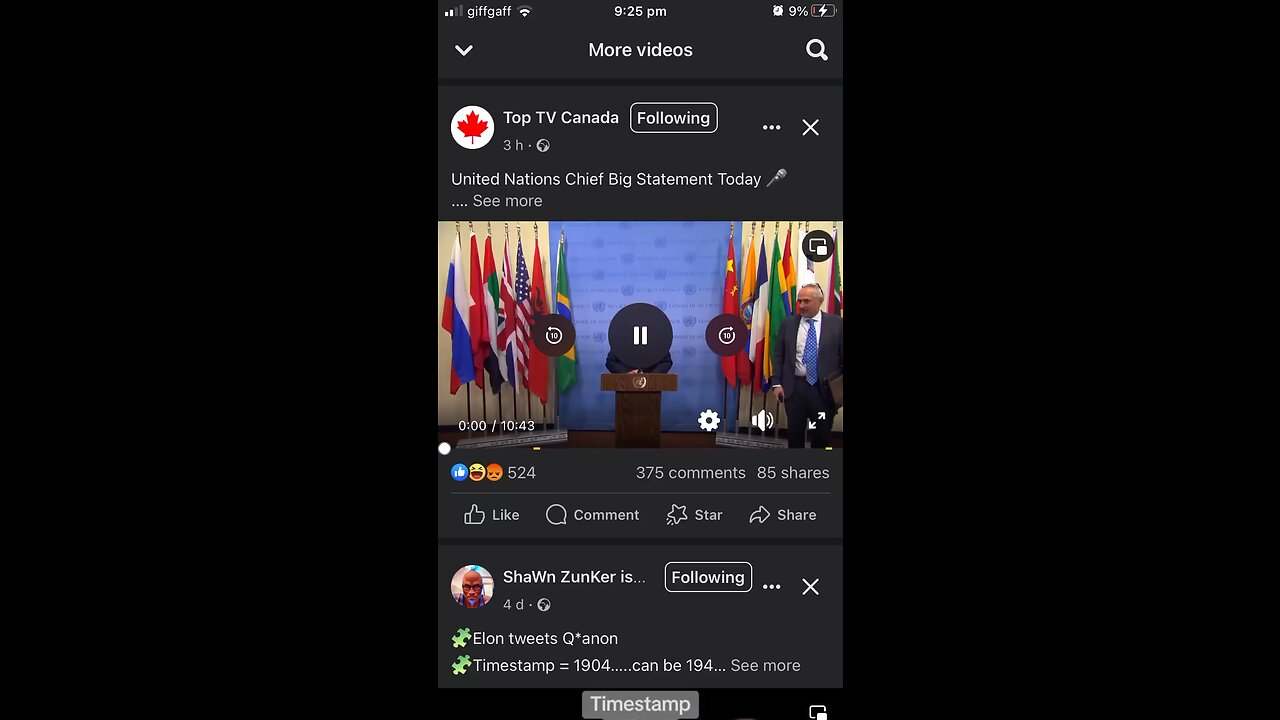Image resolution: width=1280 pixels, height=720 pixels.
Task: Like the Top TV Canada video
Action: [492, 515]
